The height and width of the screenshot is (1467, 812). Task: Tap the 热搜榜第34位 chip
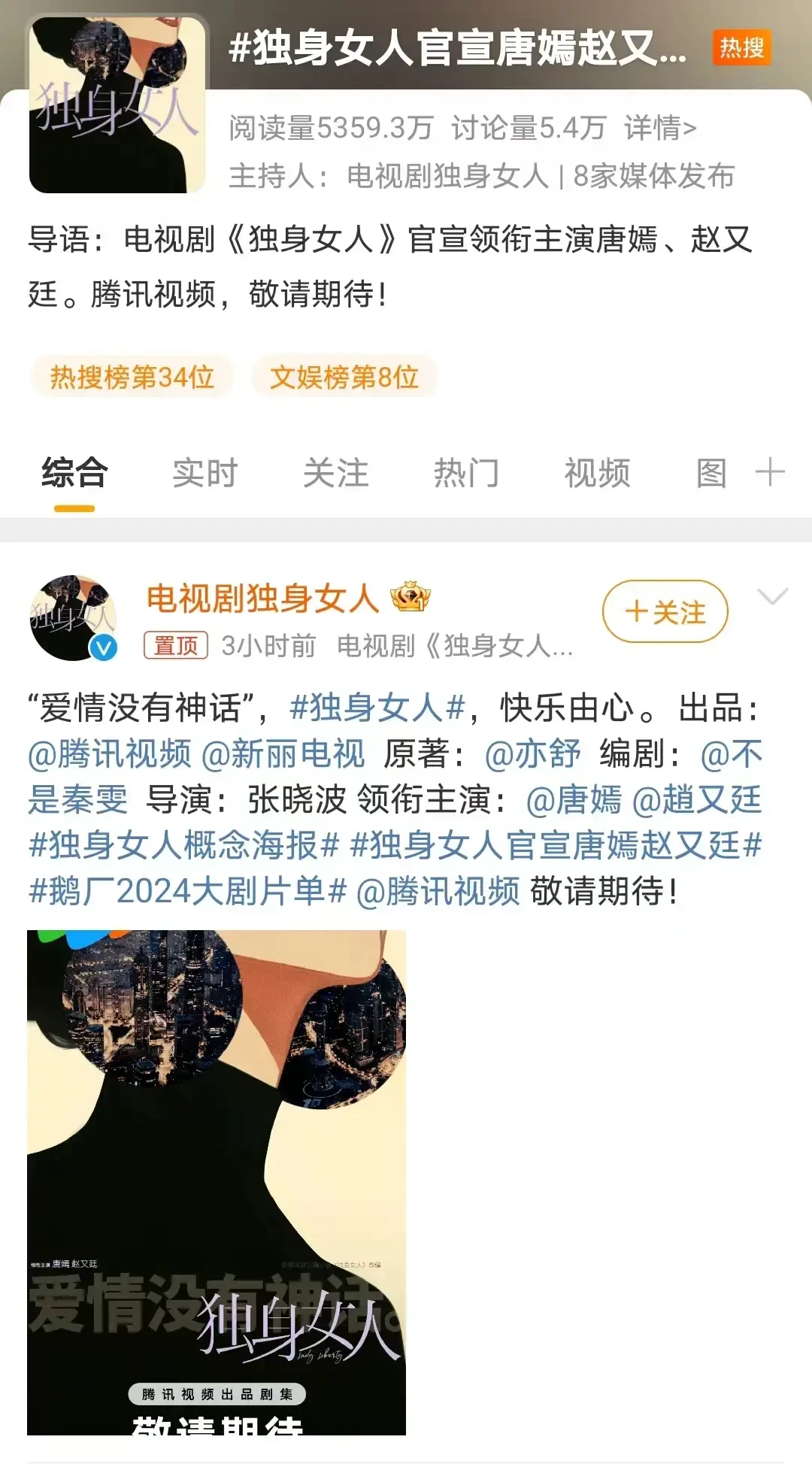(x=132, y=377)
